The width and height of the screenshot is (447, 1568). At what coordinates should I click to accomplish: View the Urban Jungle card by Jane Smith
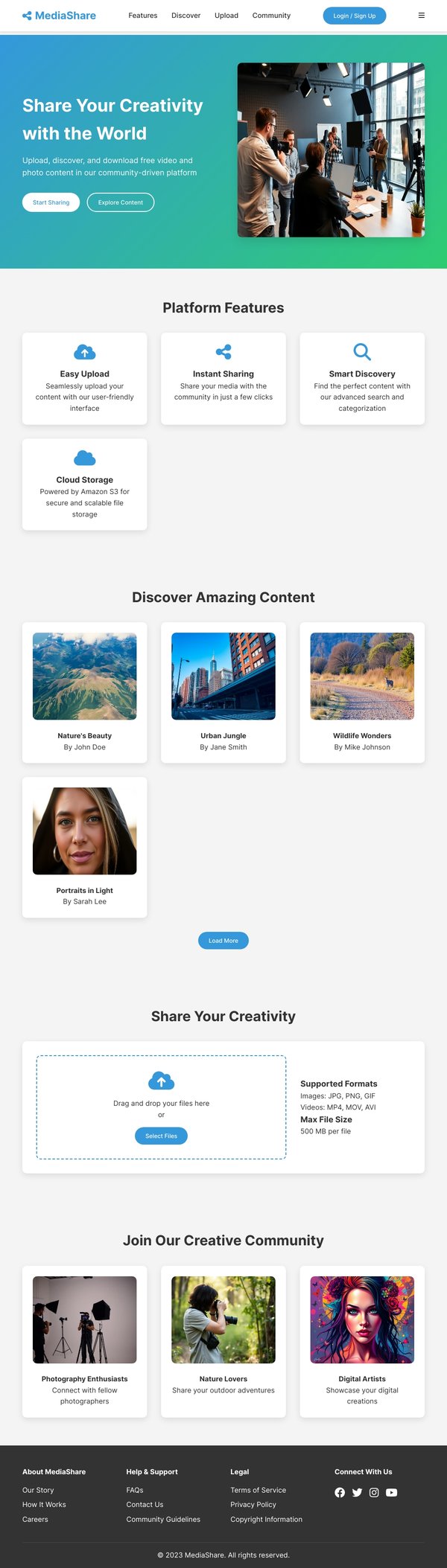(223, 692)
